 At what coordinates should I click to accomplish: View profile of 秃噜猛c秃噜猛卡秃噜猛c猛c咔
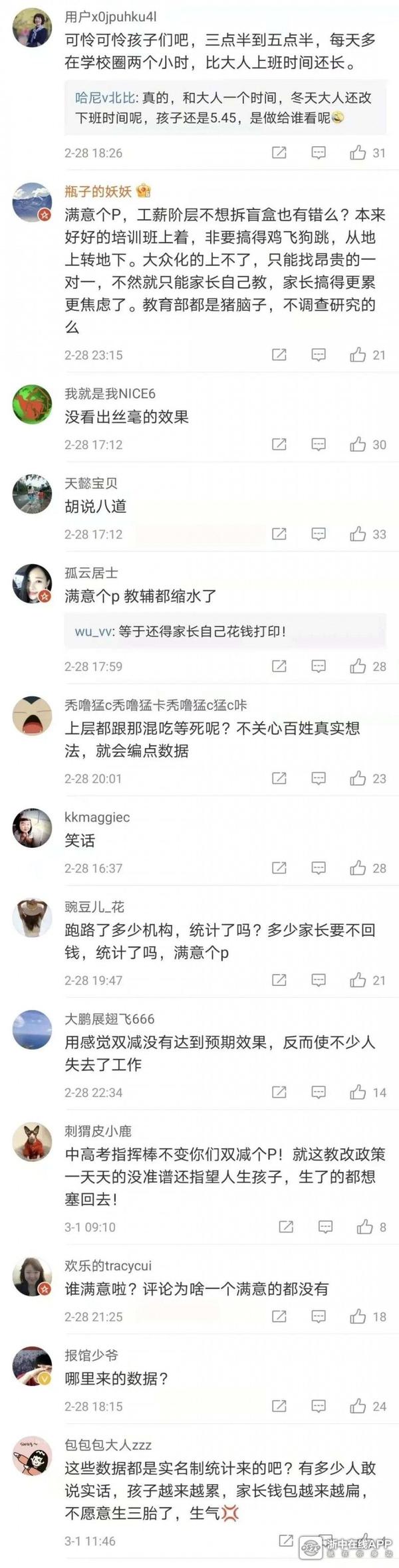point(32,716)
